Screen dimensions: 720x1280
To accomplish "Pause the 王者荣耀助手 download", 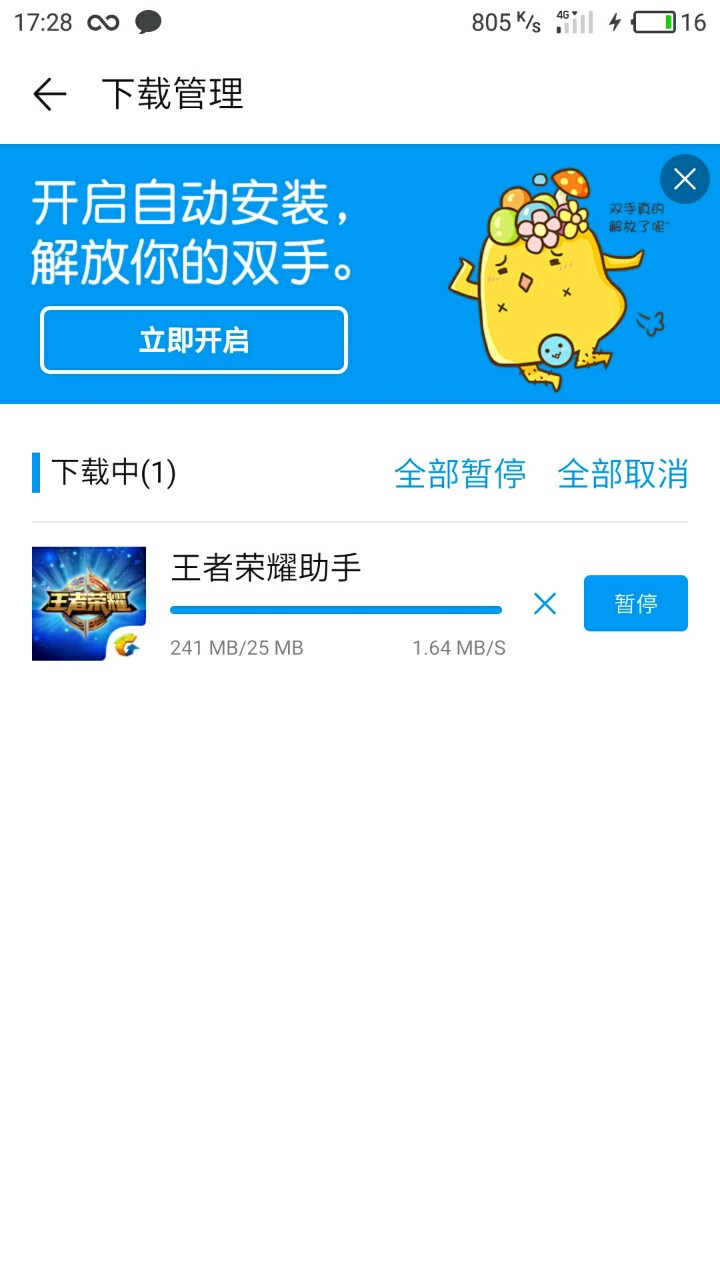I will [x=636, y=603].
